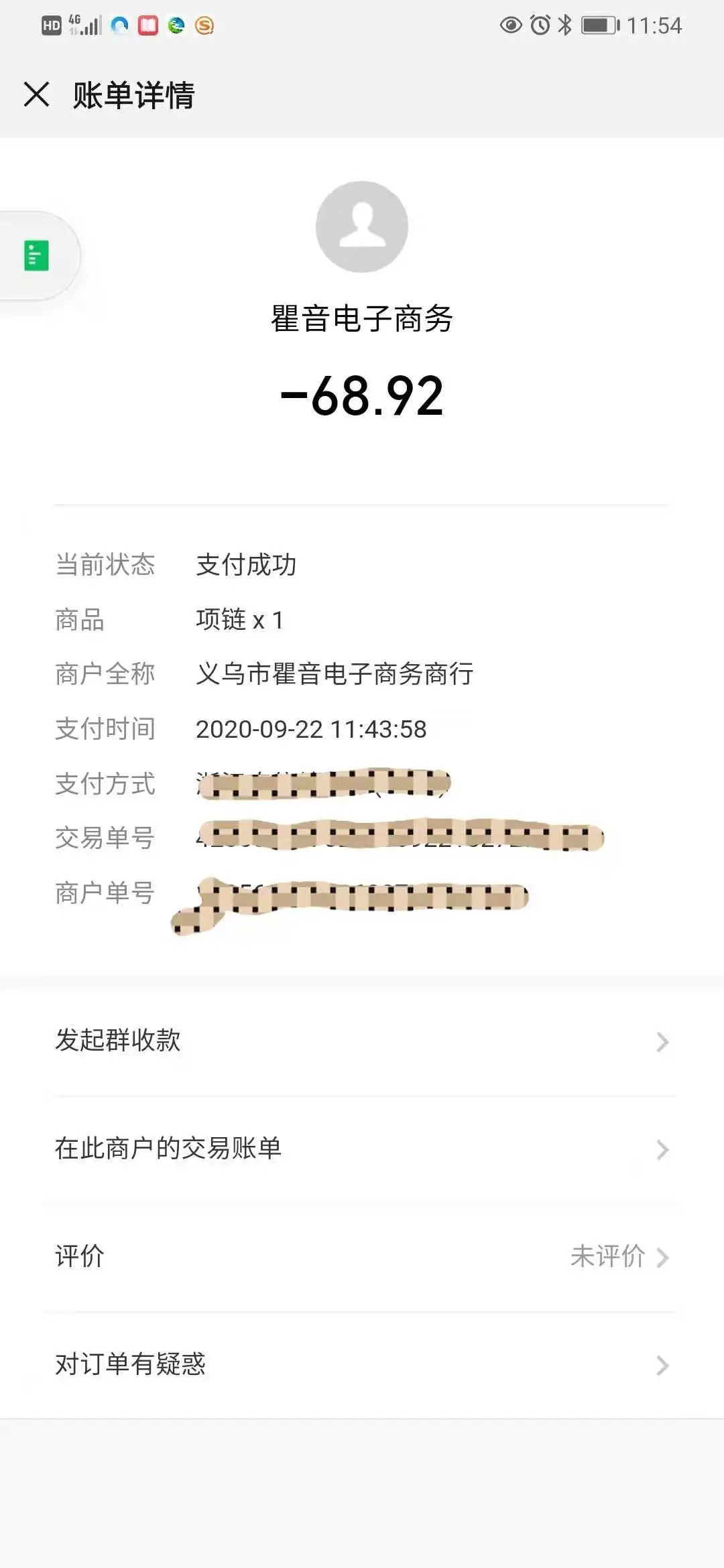Tap the alarm clock status icon
The height and width of the screenshot is (1568, 724).
539,24
